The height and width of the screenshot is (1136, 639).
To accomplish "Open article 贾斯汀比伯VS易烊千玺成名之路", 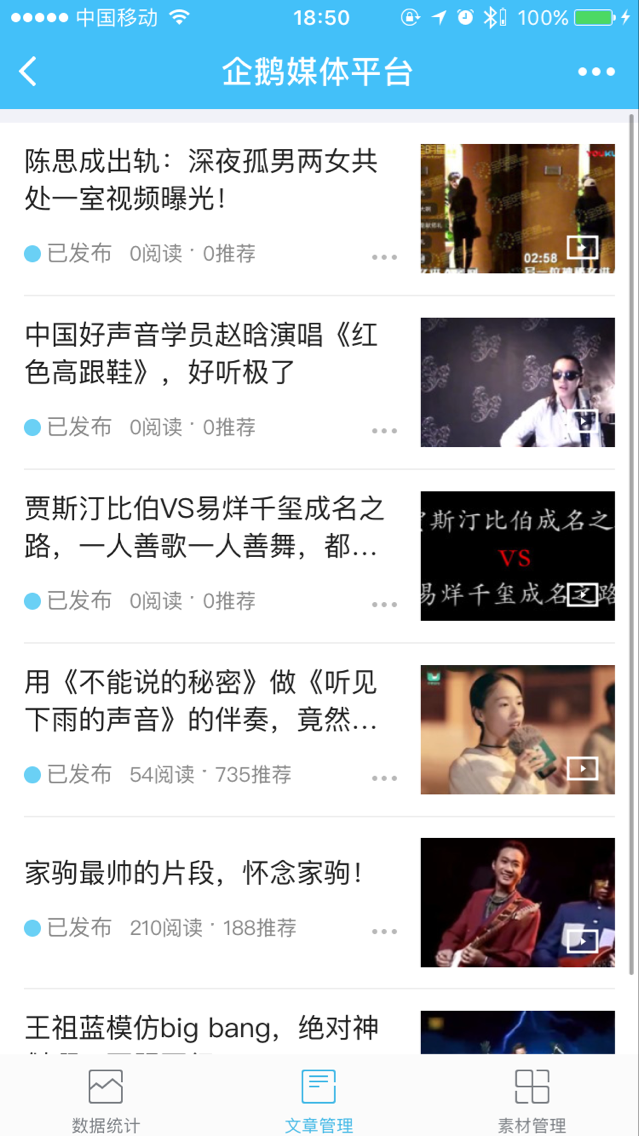I will (x=202, y=527).
